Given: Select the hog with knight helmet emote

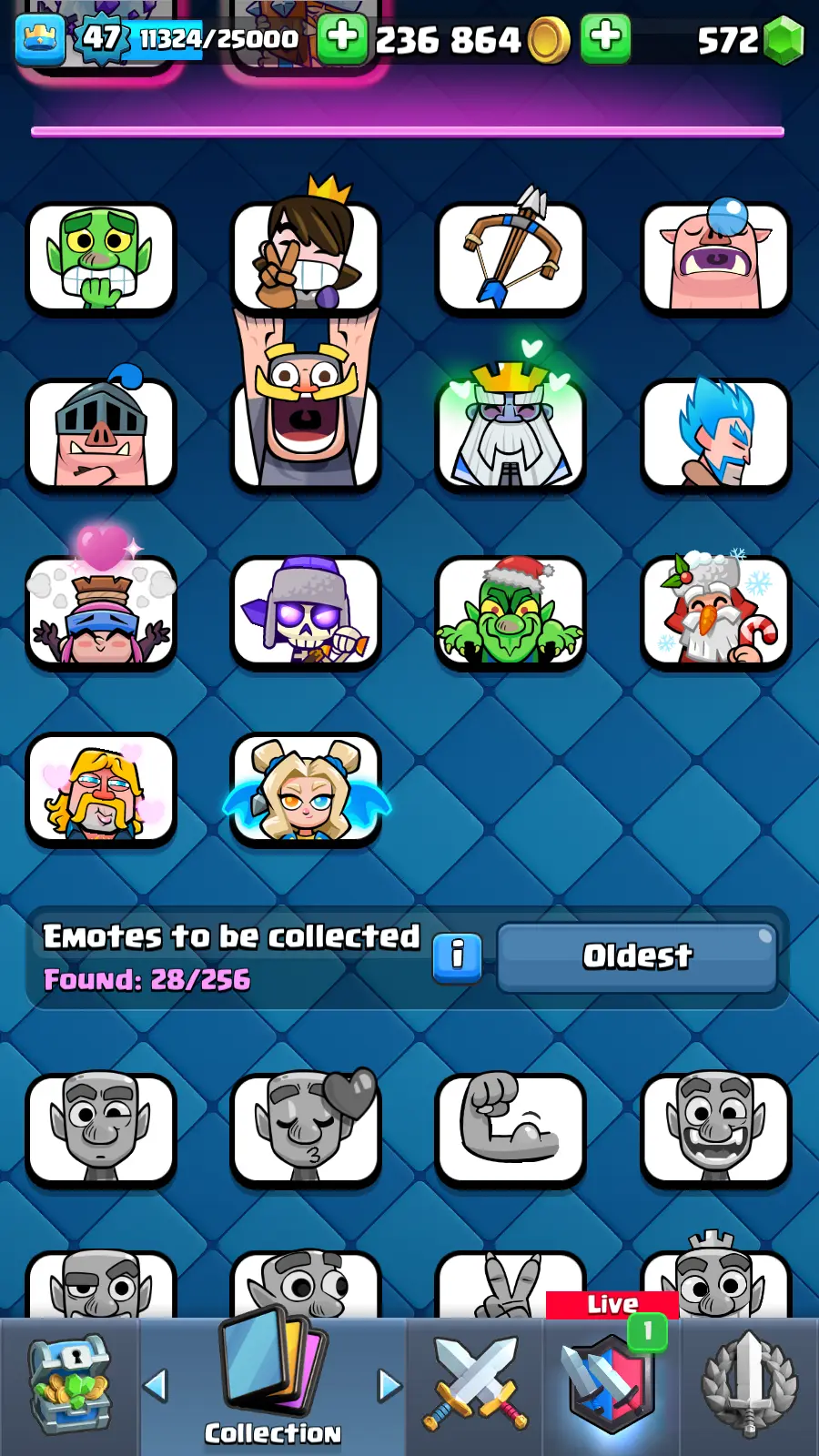Looking at the screenshot, I should 101,435.
